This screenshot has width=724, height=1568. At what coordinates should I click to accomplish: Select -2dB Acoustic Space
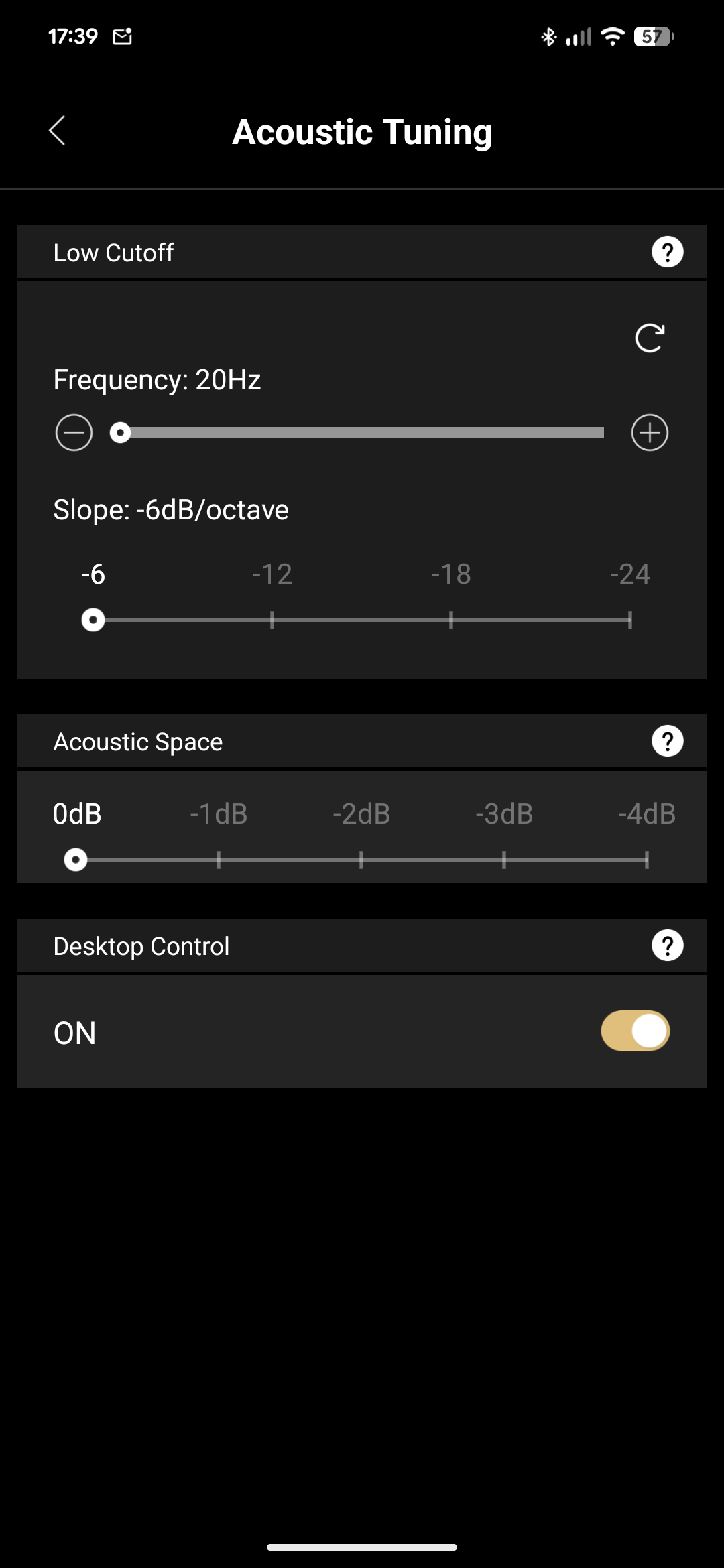tap(361, 860)
